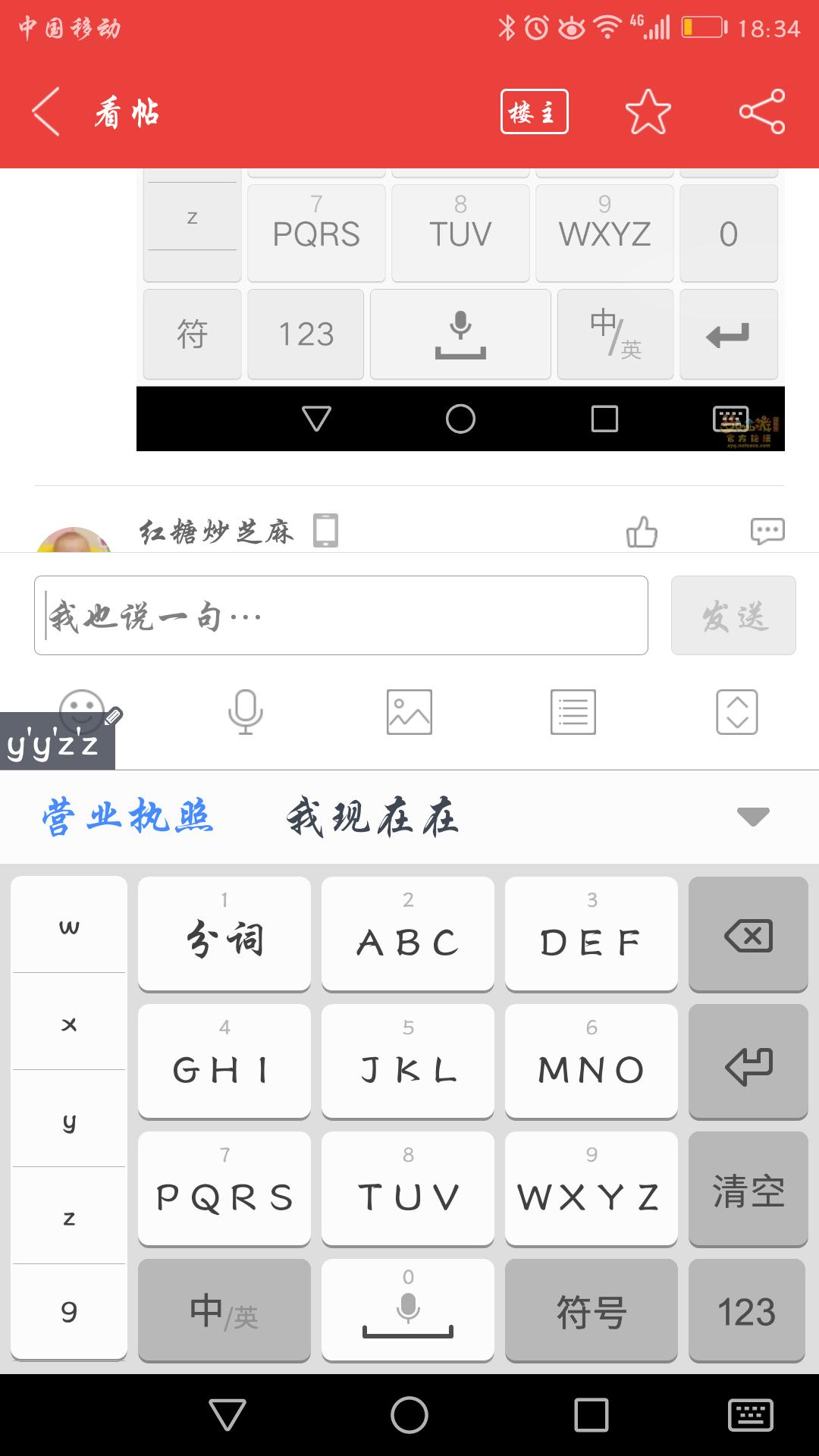Image resolution: width=819 pixels, height=1456 pixels.
Task: Delete a character with backspace key
Action: click(748, 934)
